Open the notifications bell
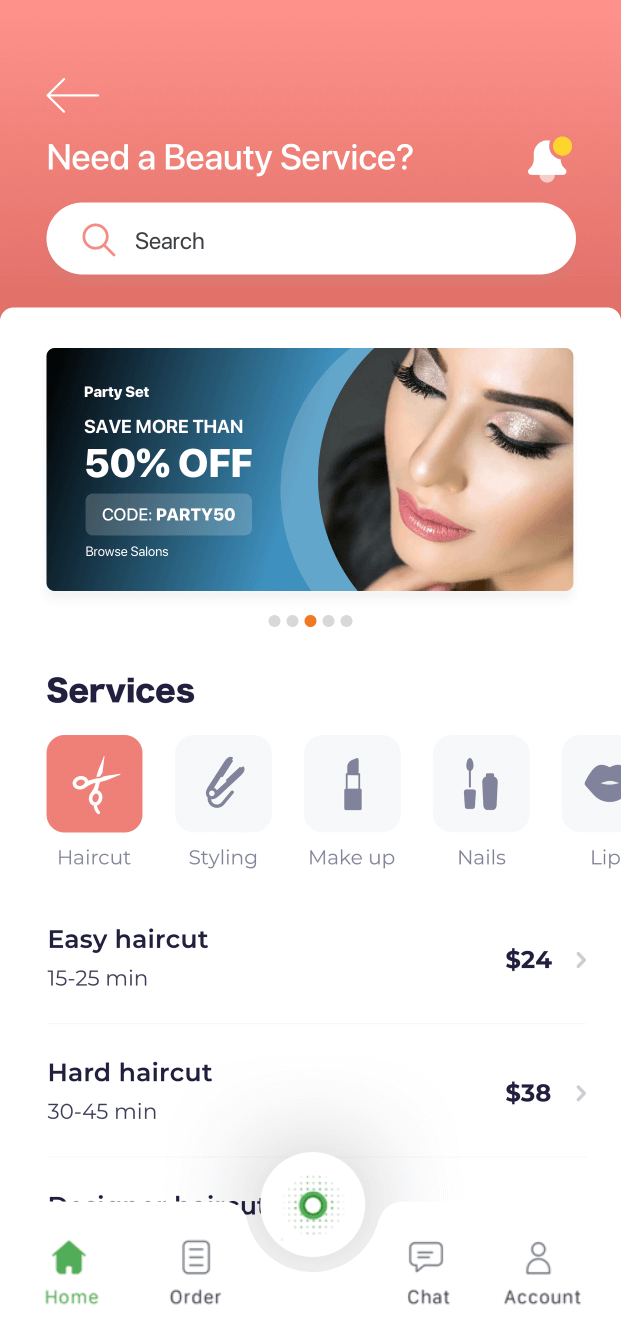This screenshot has height=1344, width=621. 547,160
